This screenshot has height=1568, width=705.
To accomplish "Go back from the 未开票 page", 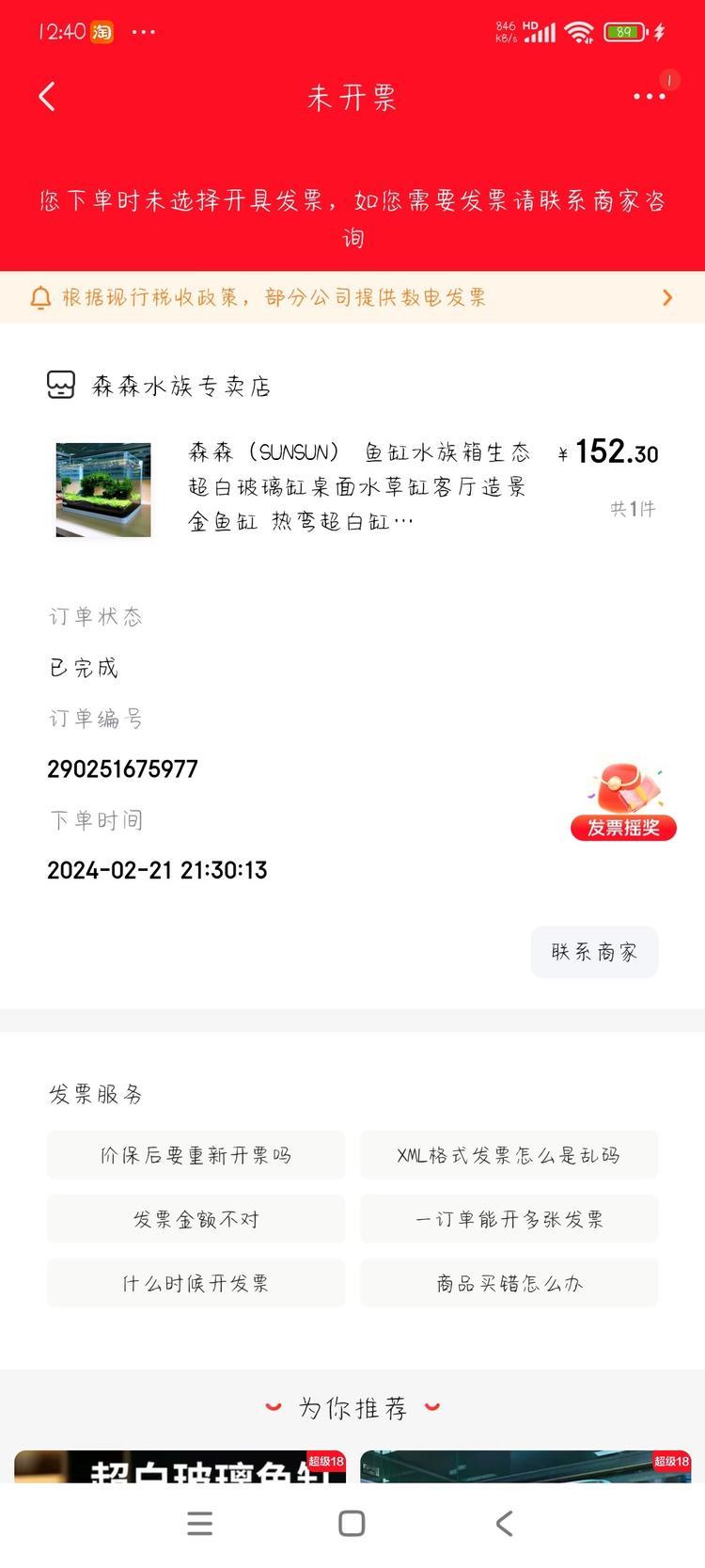I will (x=47, y=97).
